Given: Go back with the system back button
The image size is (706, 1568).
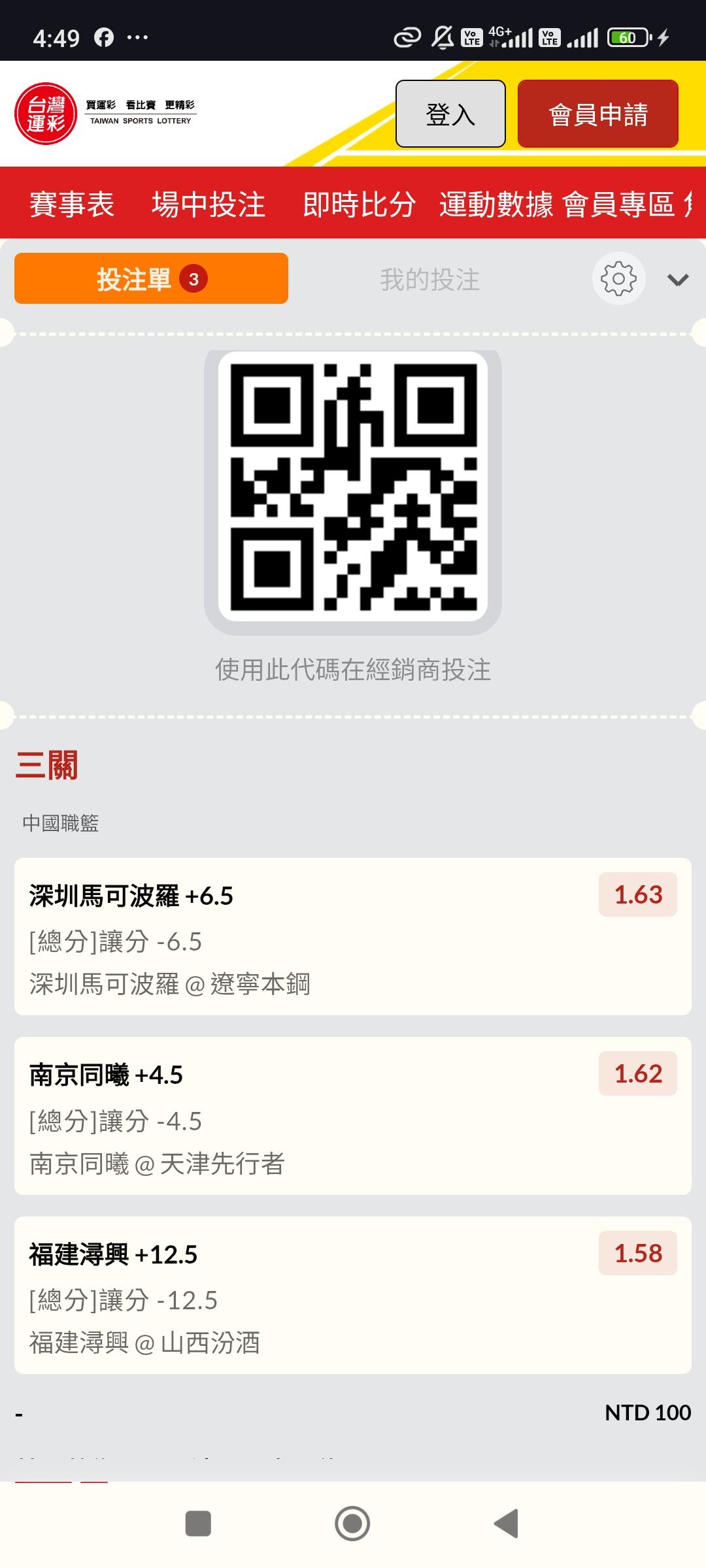Looking at the screenshot, I should pos(507,1524).
